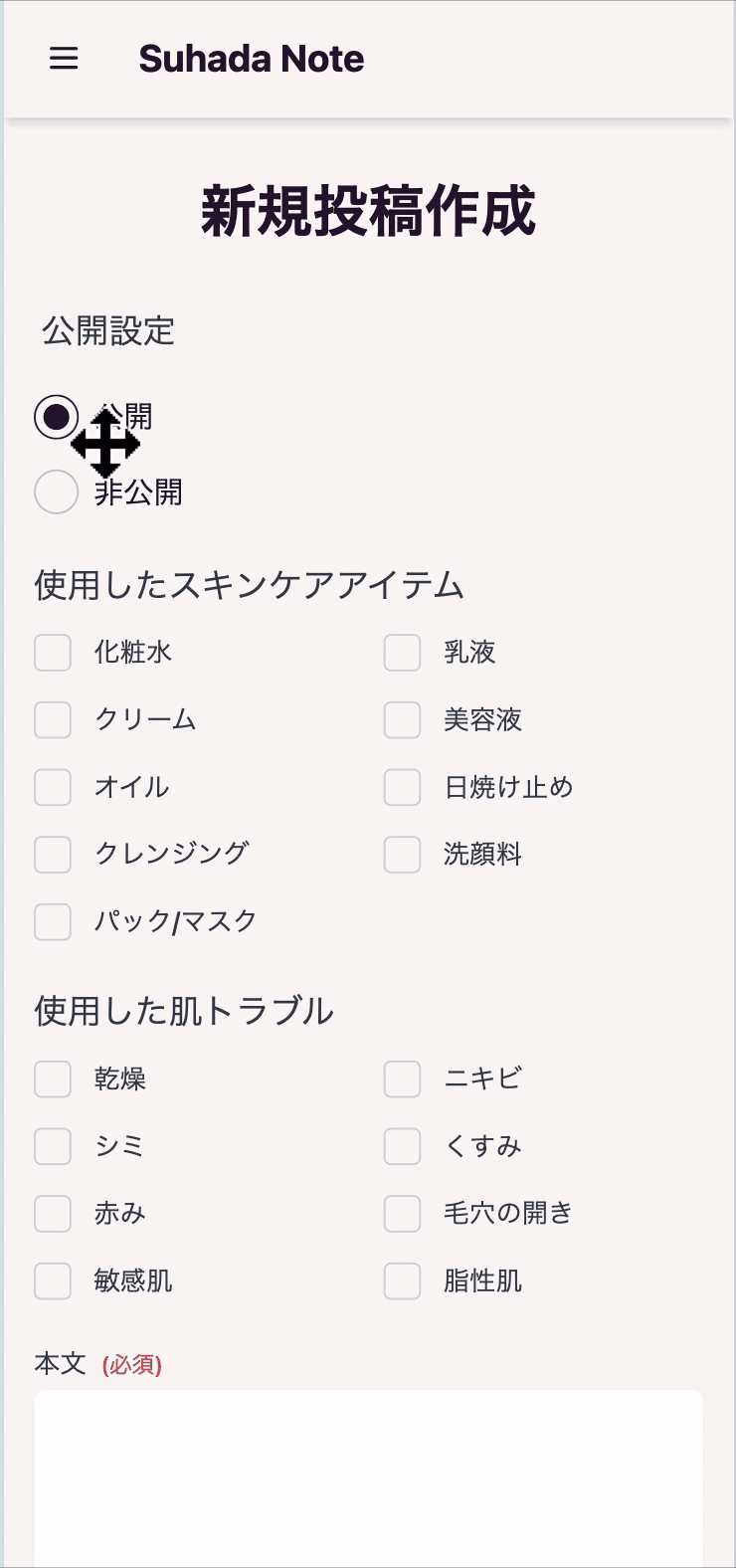Tick the 赤み checkbox
This screenshot has width=736, height=1568.
click(x=53, y=1214)
